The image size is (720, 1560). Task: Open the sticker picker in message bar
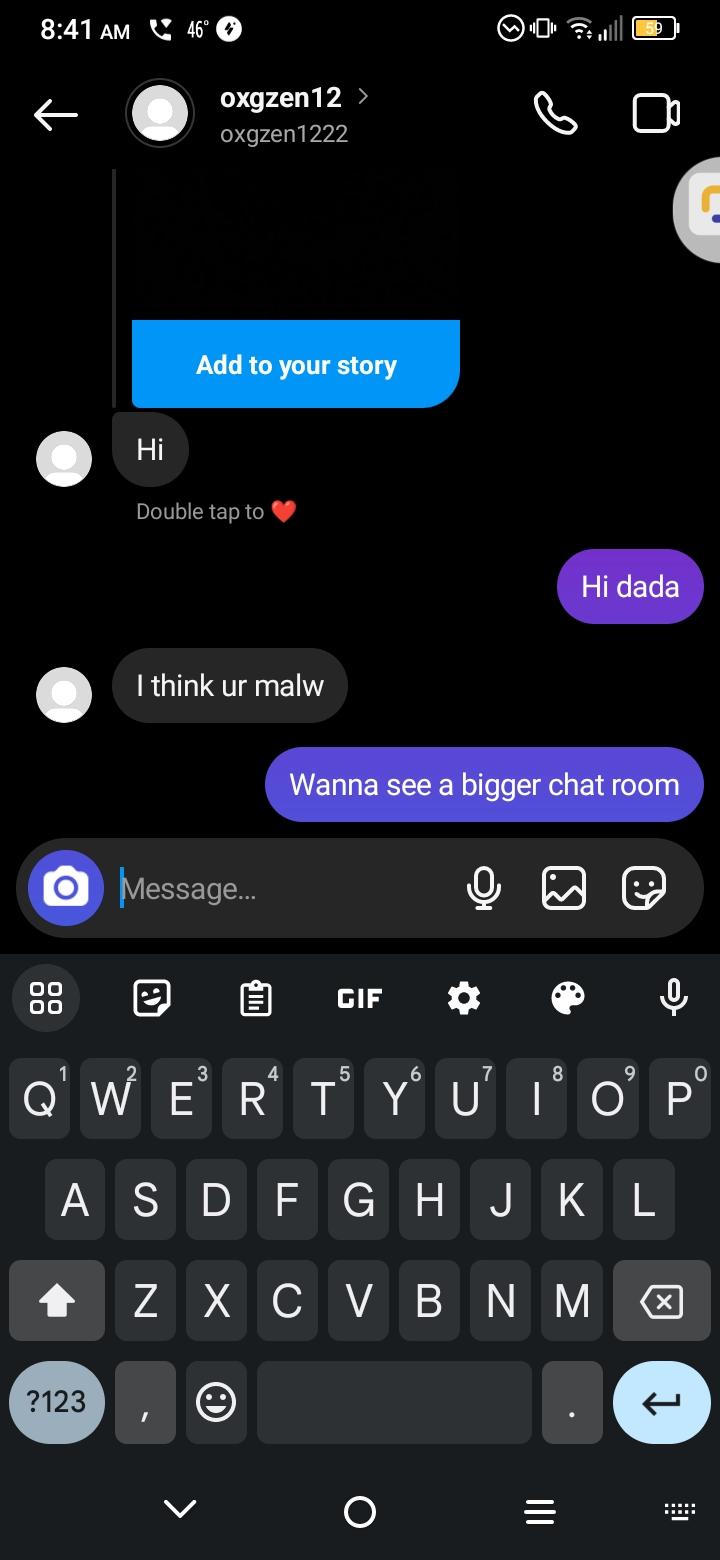coord(643,888)
